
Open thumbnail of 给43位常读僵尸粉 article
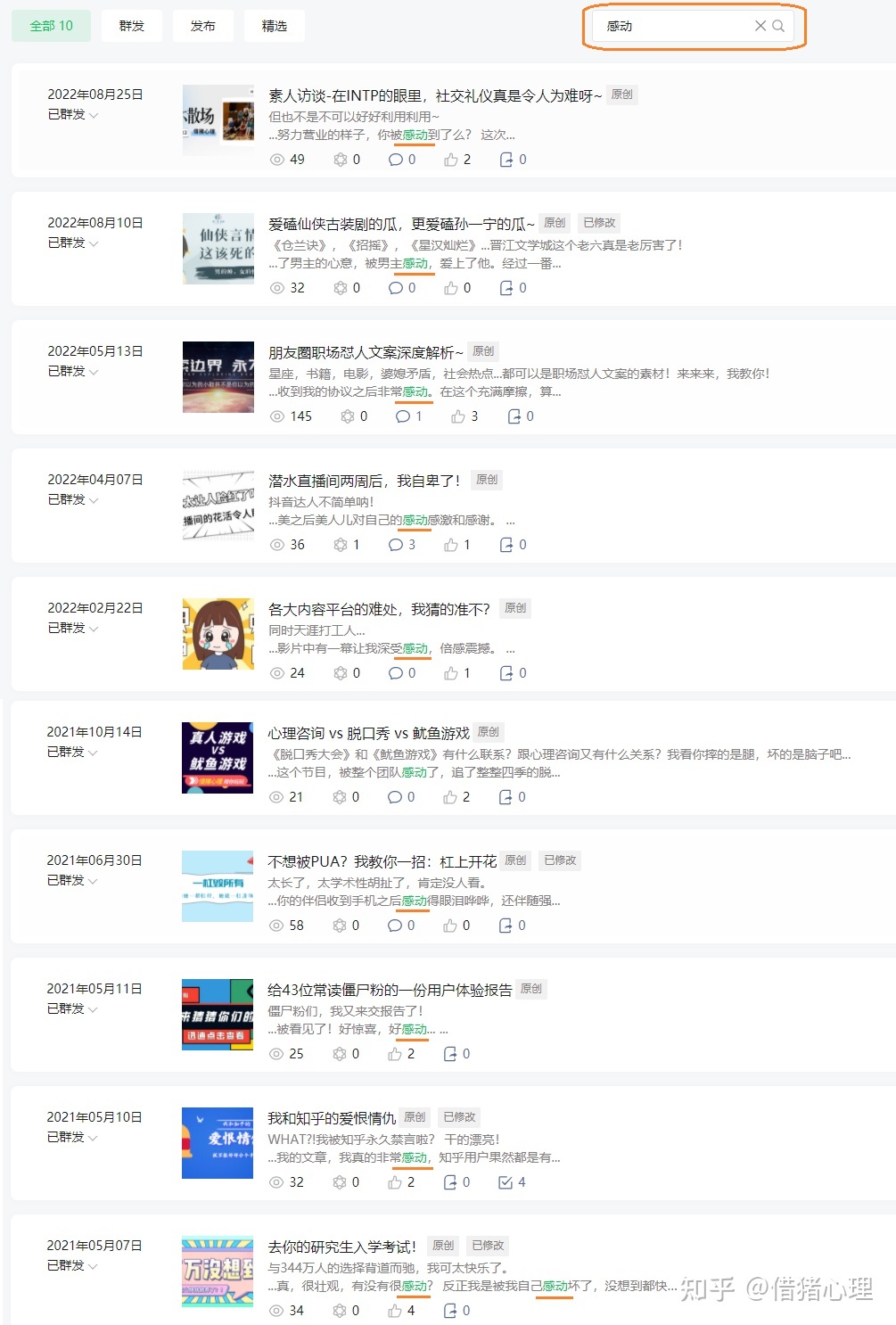[218, 1015]
